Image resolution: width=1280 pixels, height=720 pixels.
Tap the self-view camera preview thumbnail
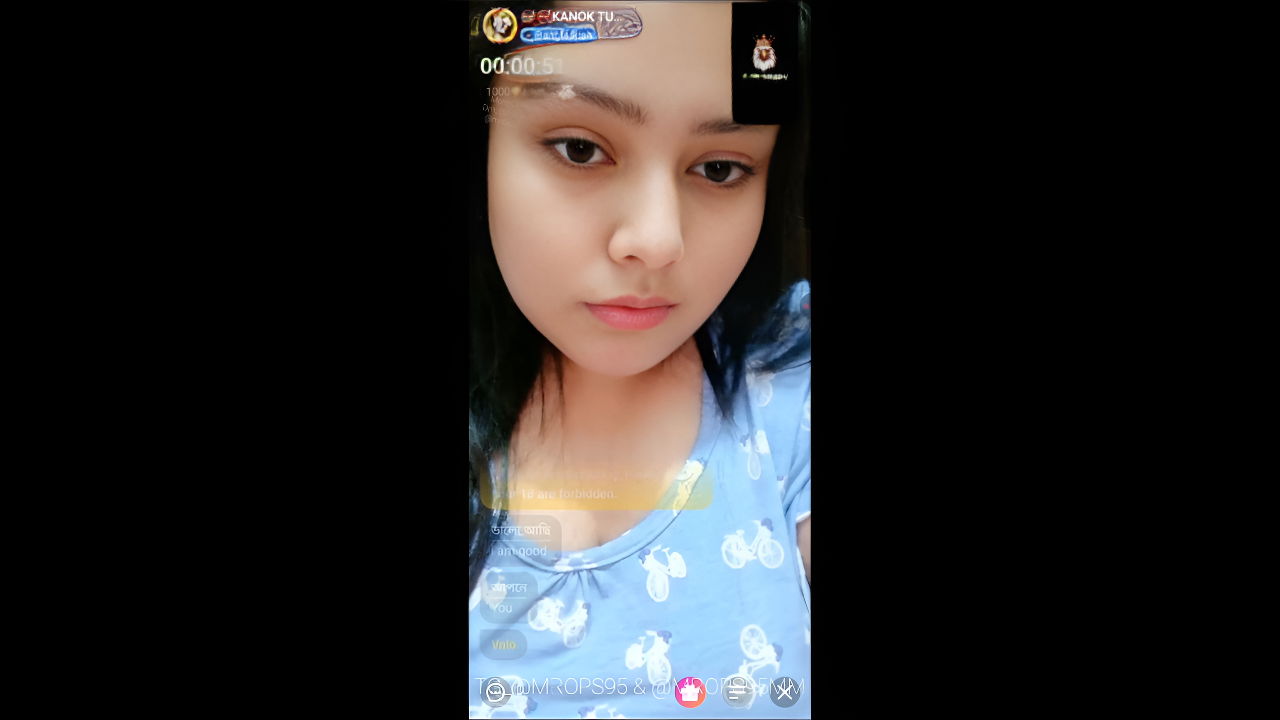tap(765, 62)
